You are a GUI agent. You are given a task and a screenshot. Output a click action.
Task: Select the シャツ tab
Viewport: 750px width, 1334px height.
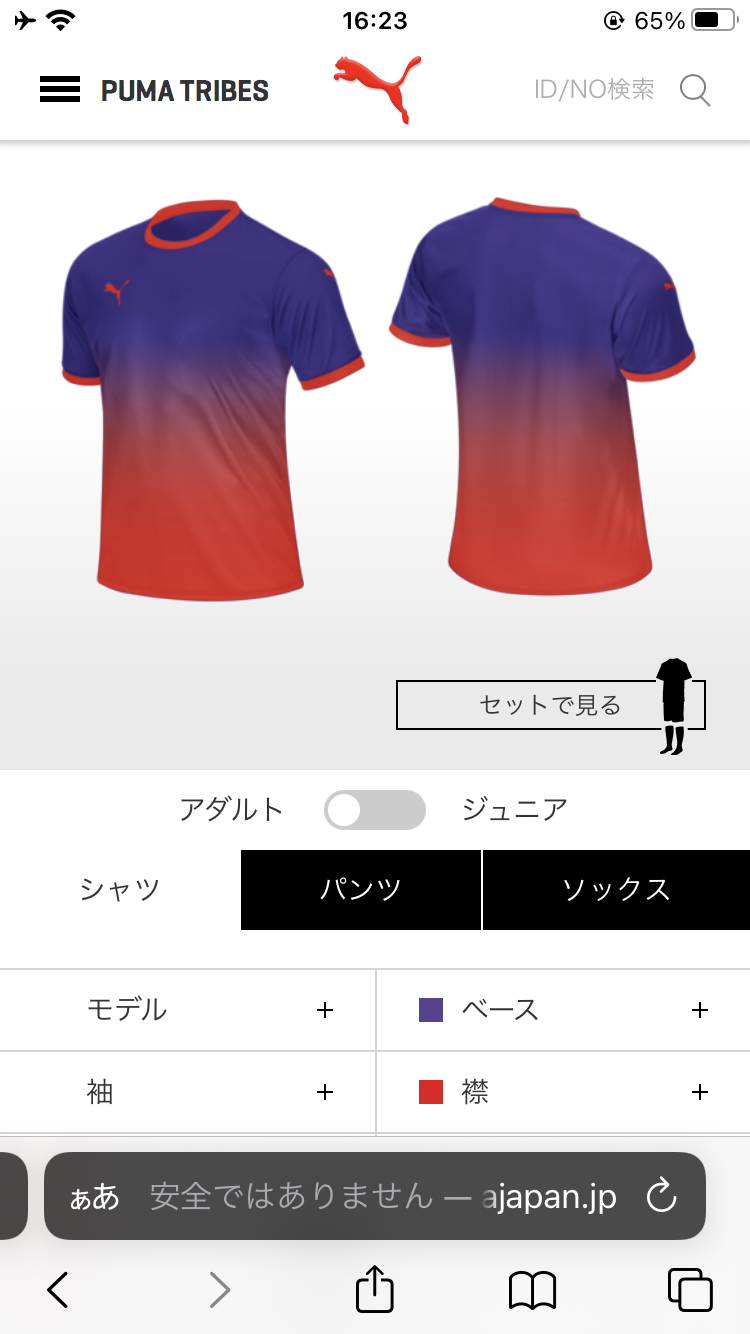(x=120, y=890)
